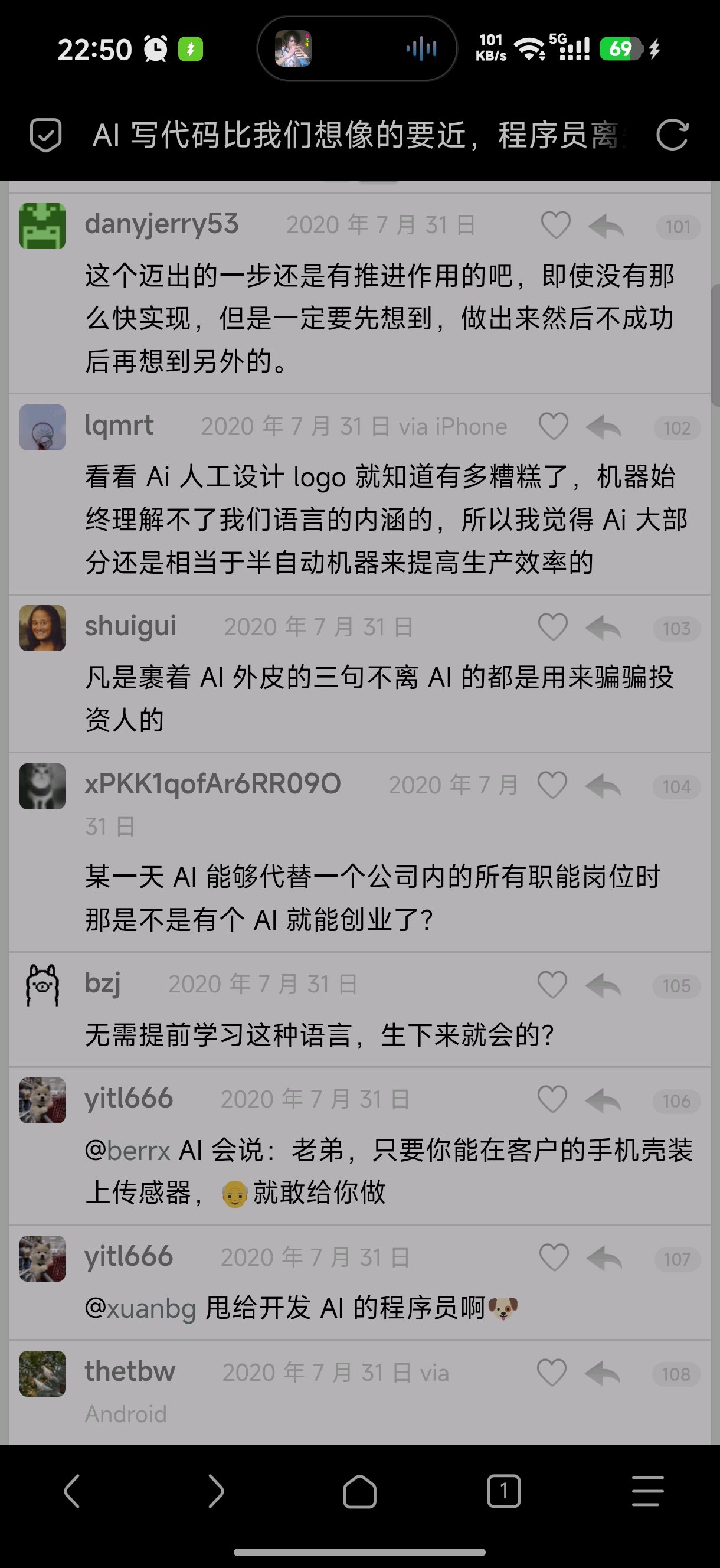Like yitl666's comment numbered 107
The image size is (720, 1568).
pos(554,1257)
